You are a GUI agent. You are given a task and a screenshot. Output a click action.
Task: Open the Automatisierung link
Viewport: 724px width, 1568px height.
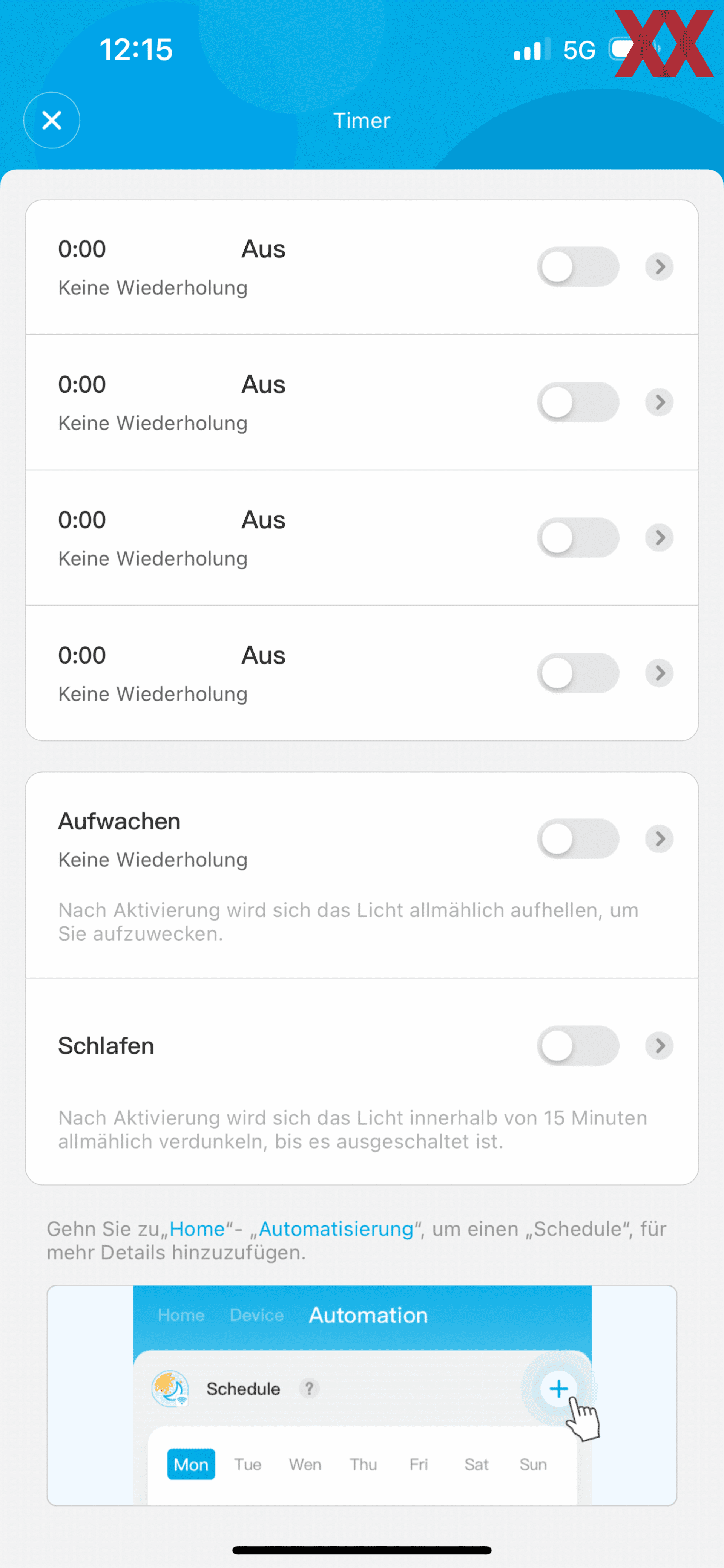click(336, 1229)
